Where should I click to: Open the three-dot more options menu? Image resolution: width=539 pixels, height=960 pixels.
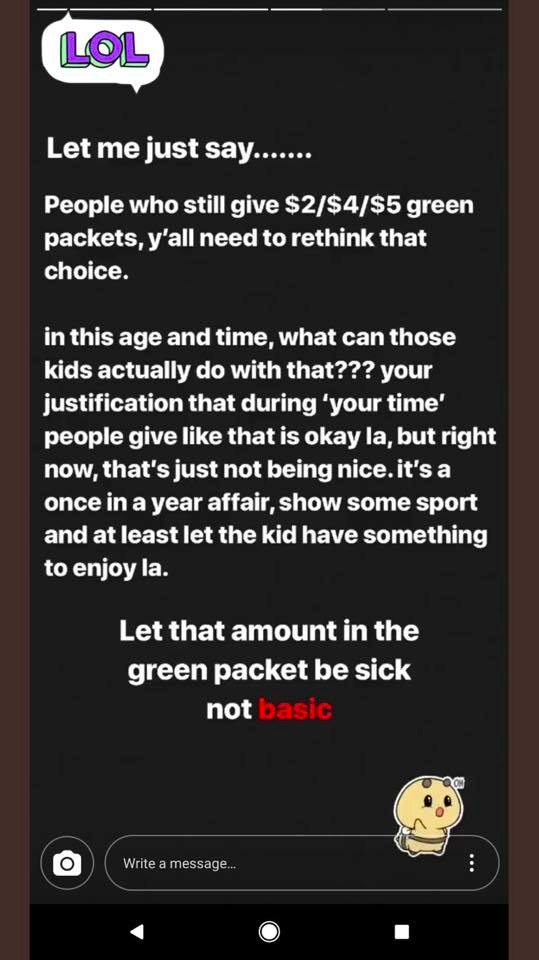click(x=472, y=863)
